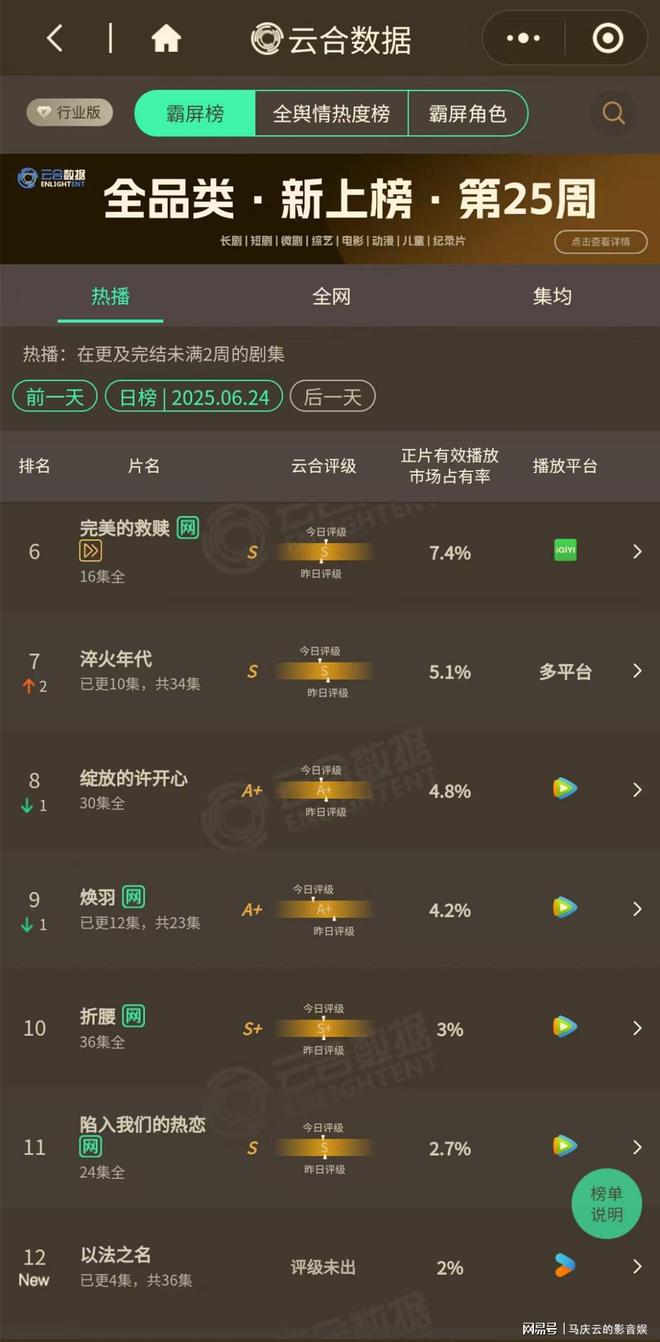This screenshot has width=660, height=1342.
Task: Open the 行业版 badge
Action: 69,113
